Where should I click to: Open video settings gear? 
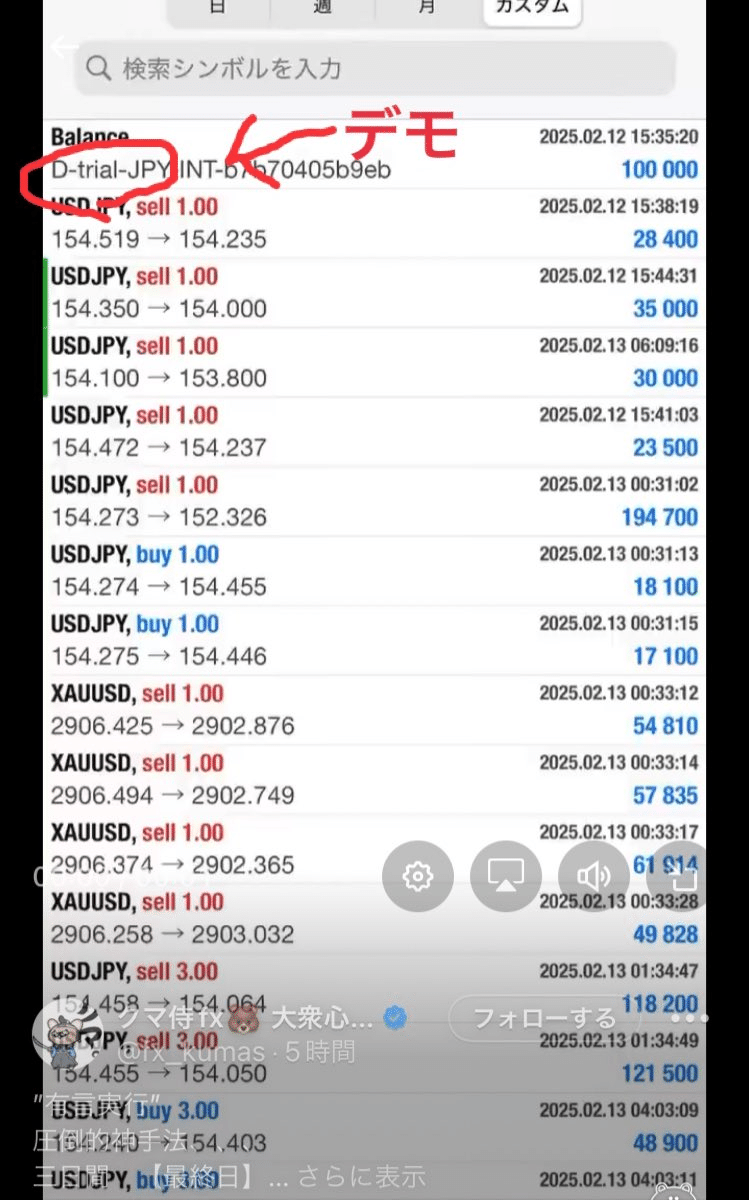click(417, 876)
